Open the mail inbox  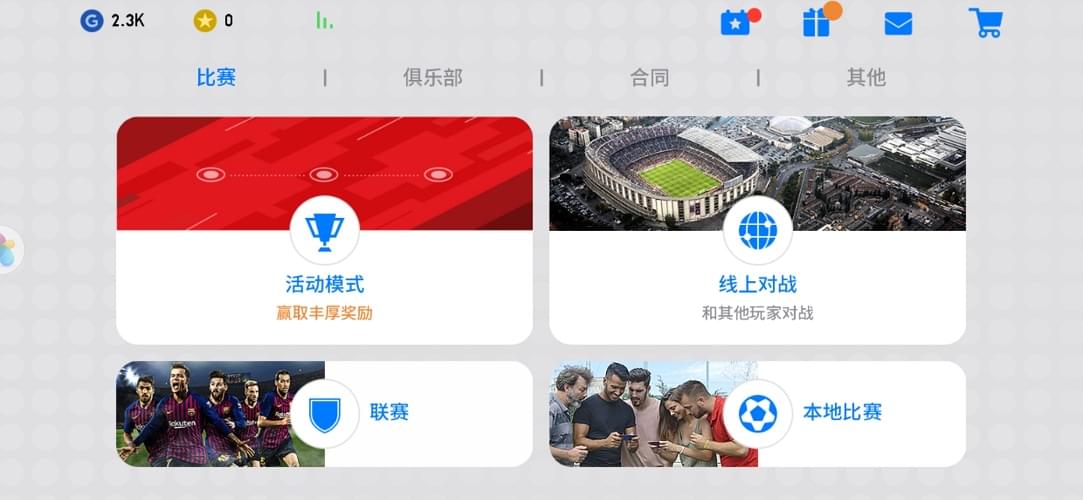click(x=898, y=23)
